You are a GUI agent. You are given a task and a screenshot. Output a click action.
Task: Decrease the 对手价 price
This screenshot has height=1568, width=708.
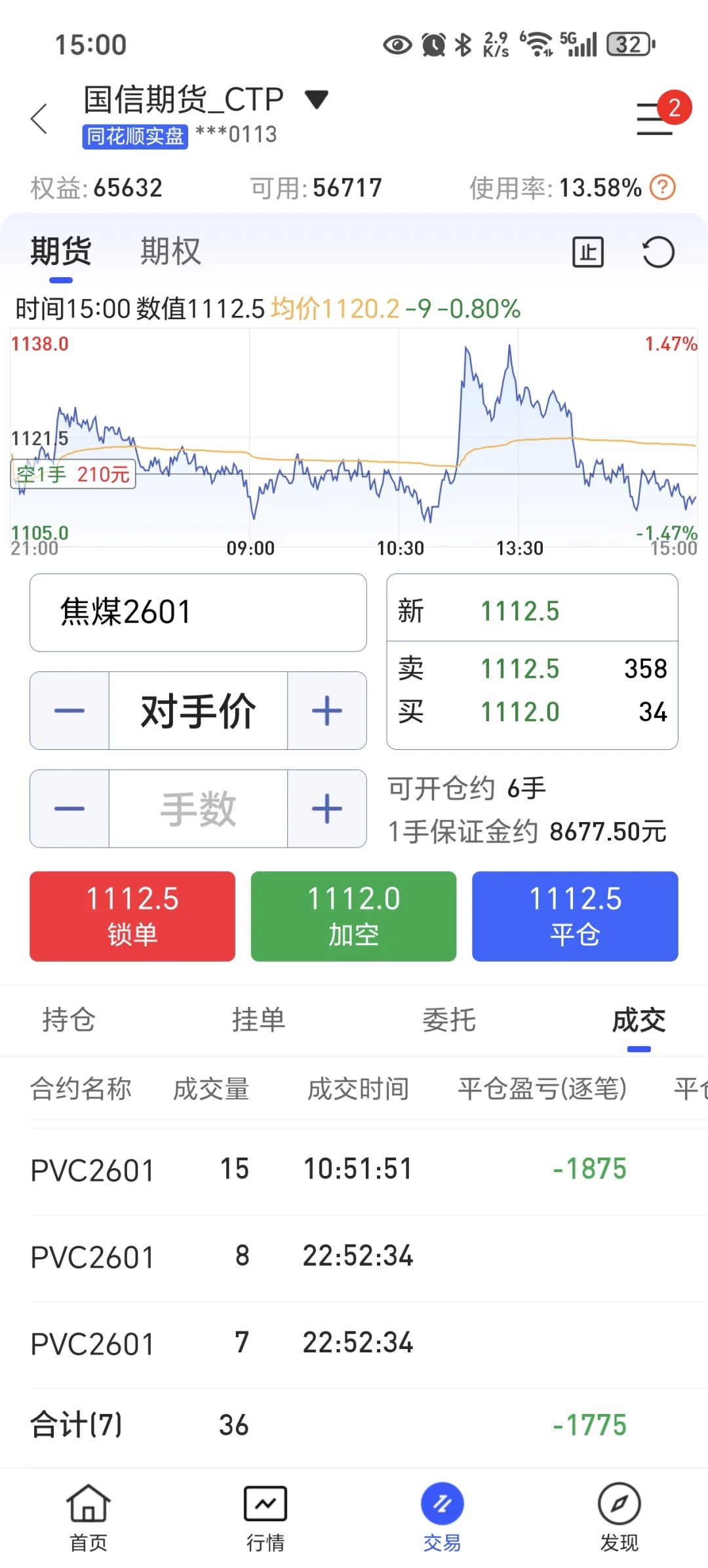tap(69, 711)
